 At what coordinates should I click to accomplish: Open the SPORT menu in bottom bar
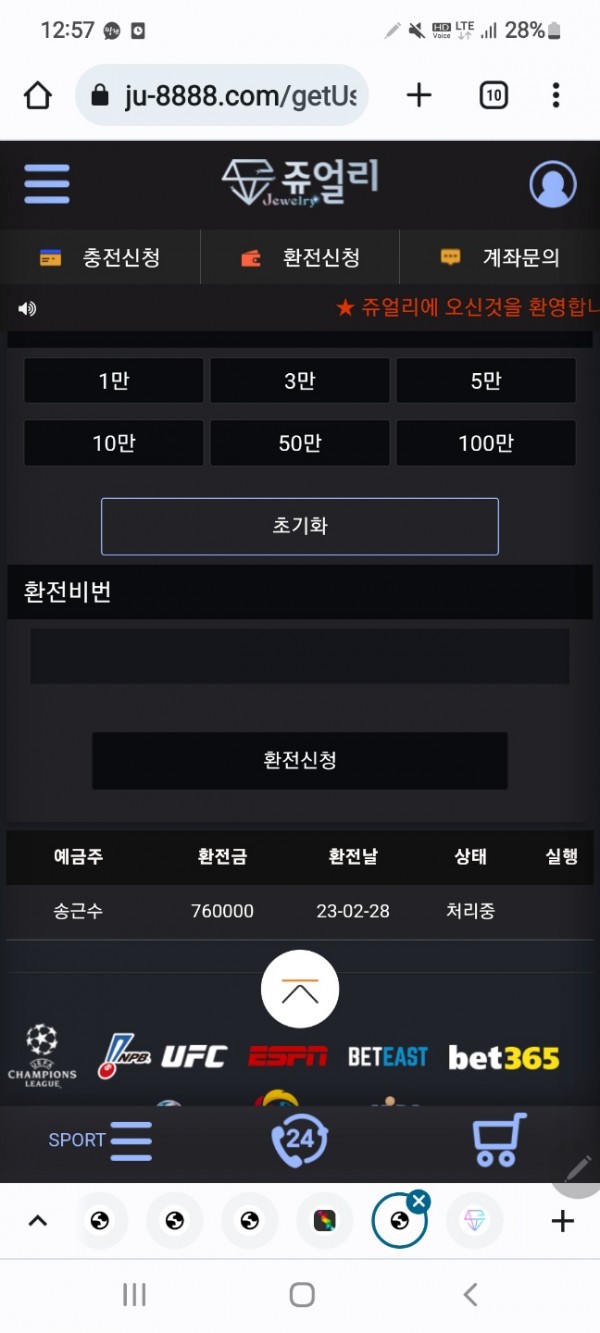101,1140
